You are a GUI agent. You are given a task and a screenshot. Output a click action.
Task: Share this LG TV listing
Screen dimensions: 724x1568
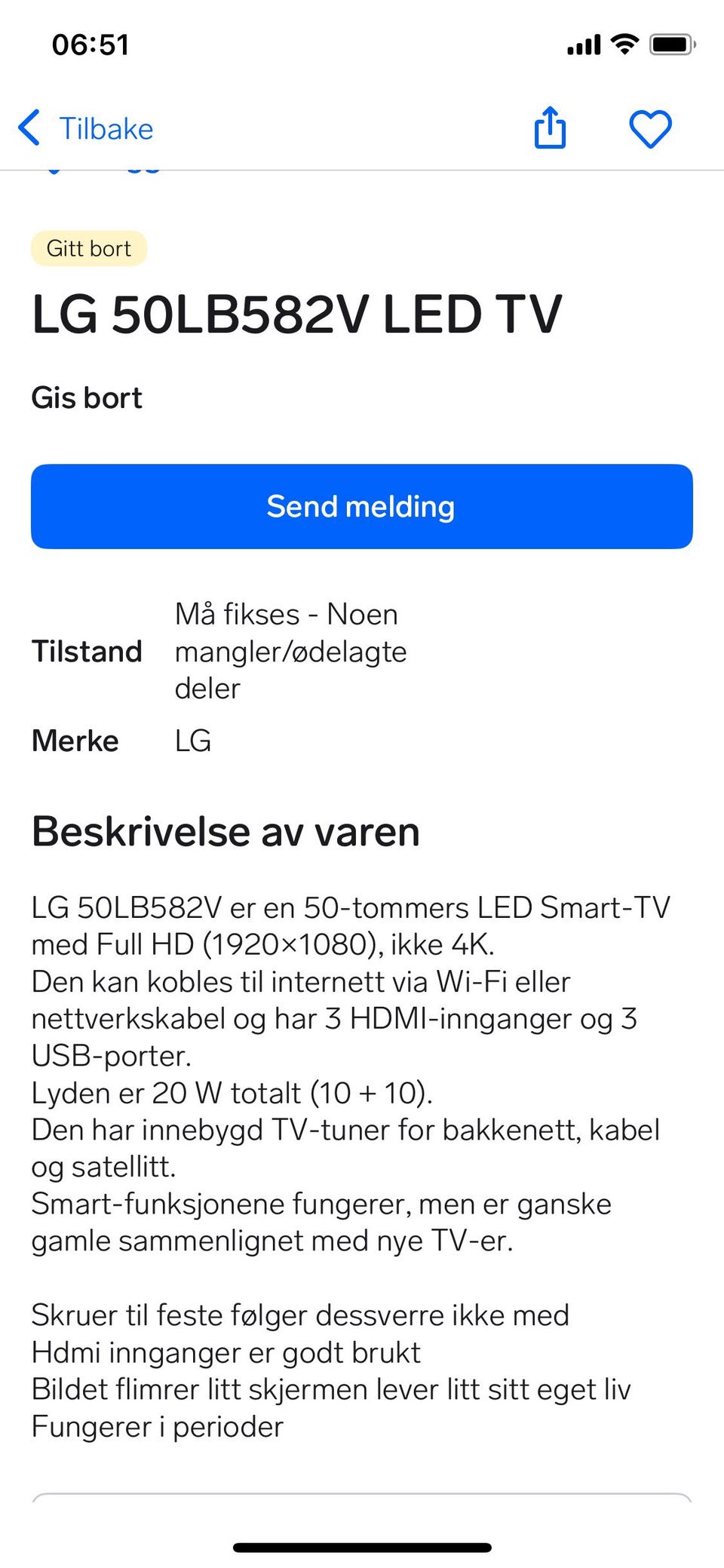tap(550, 127)
